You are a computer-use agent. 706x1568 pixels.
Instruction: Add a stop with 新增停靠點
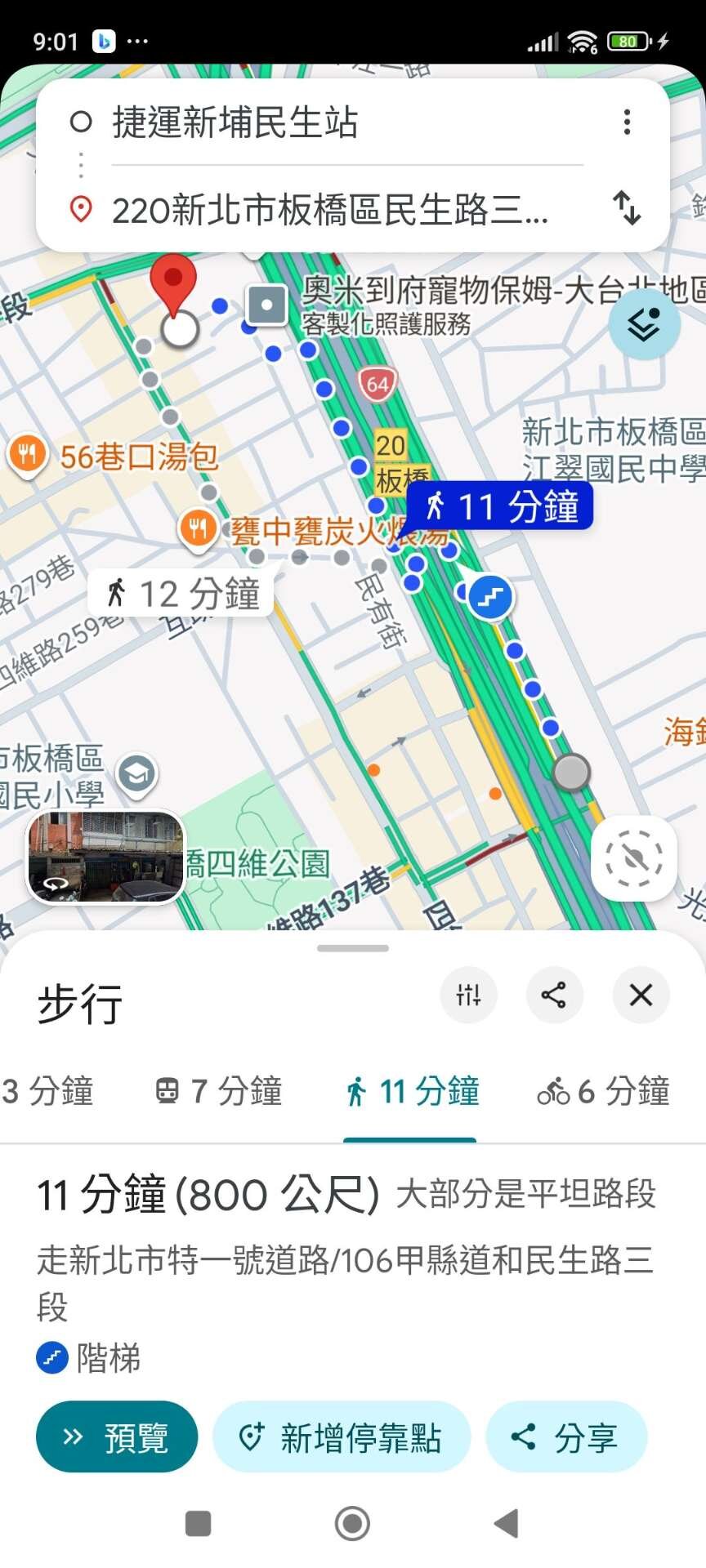341,1437
